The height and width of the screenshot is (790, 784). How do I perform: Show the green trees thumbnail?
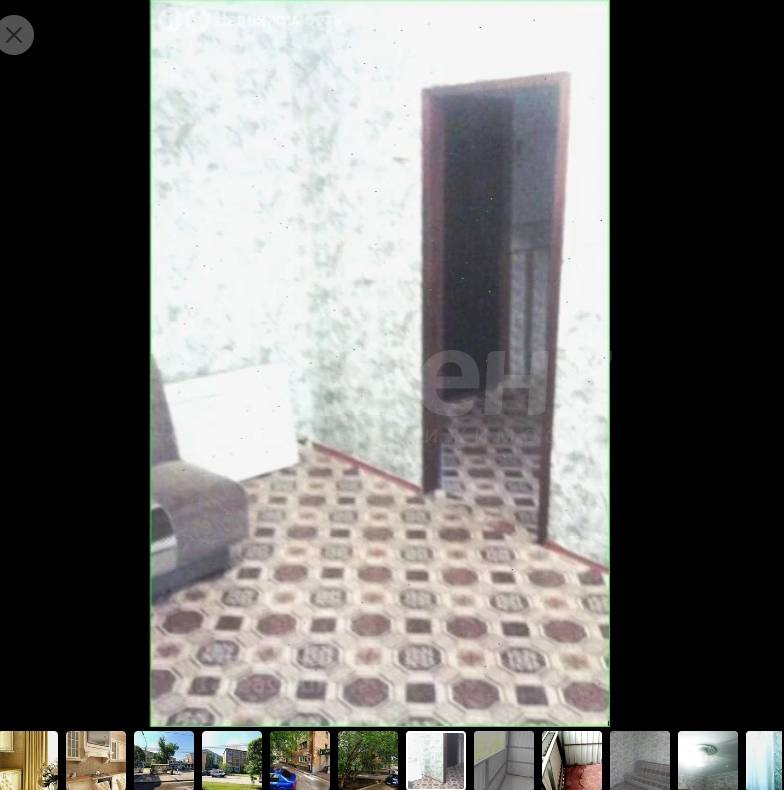(368, 760)
